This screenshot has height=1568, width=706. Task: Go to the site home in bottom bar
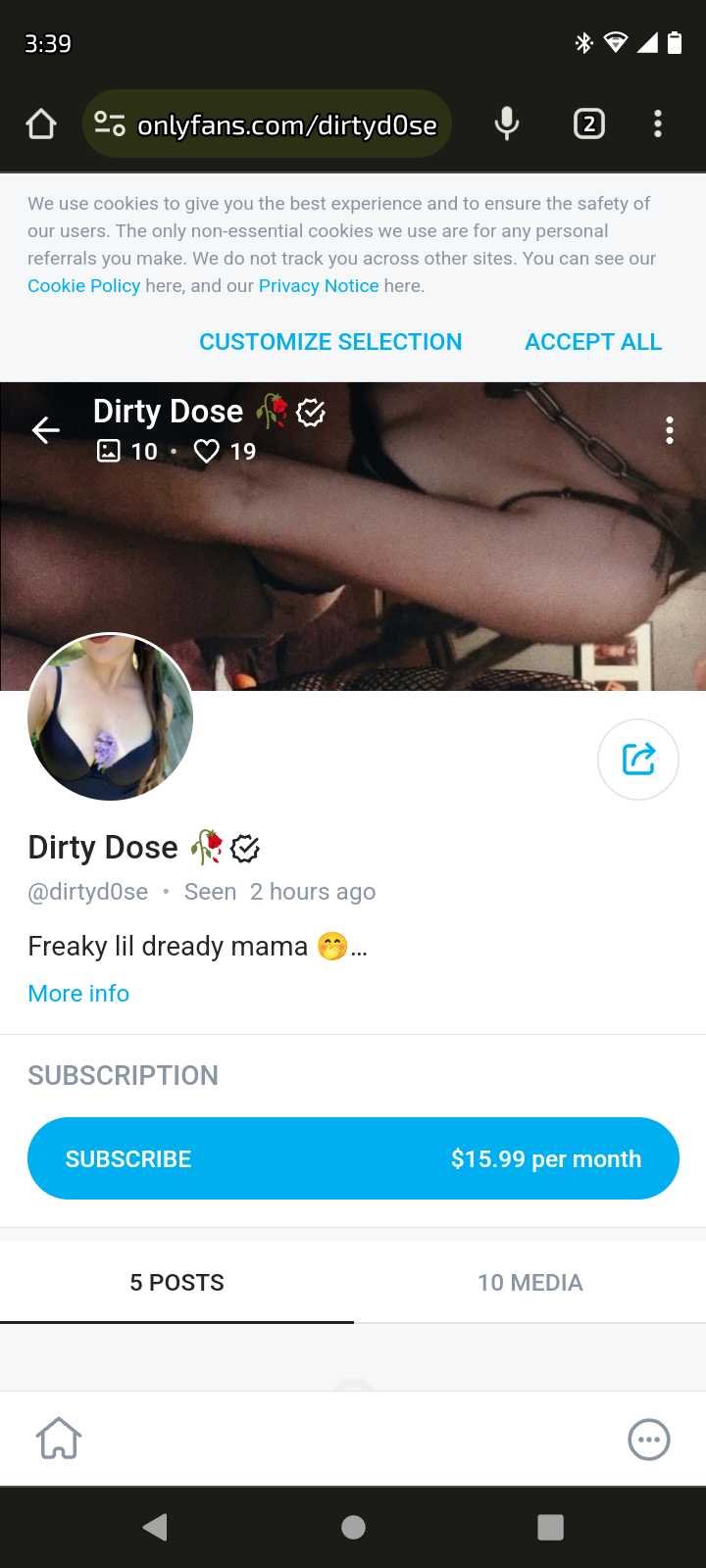pyautogui.click(x=59, y=1440)
